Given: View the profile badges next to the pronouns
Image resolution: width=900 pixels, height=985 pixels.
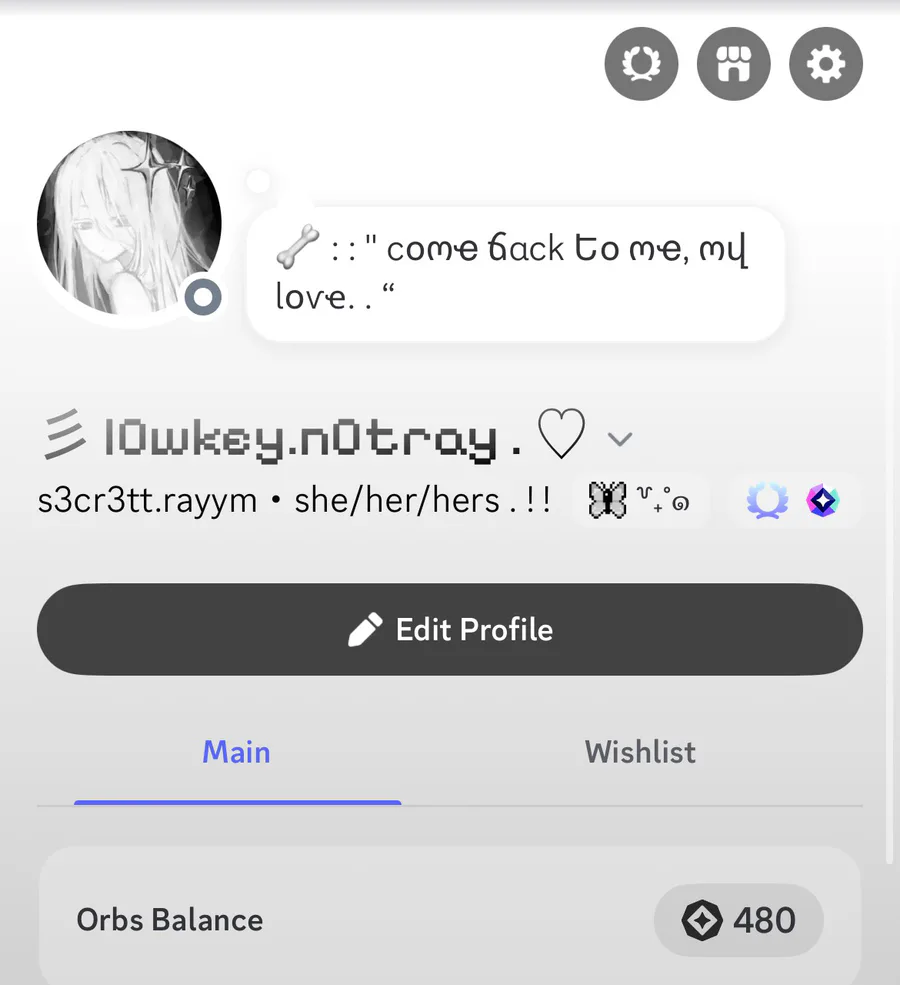Looking at the screenshot, I should [x=794, y=501].
